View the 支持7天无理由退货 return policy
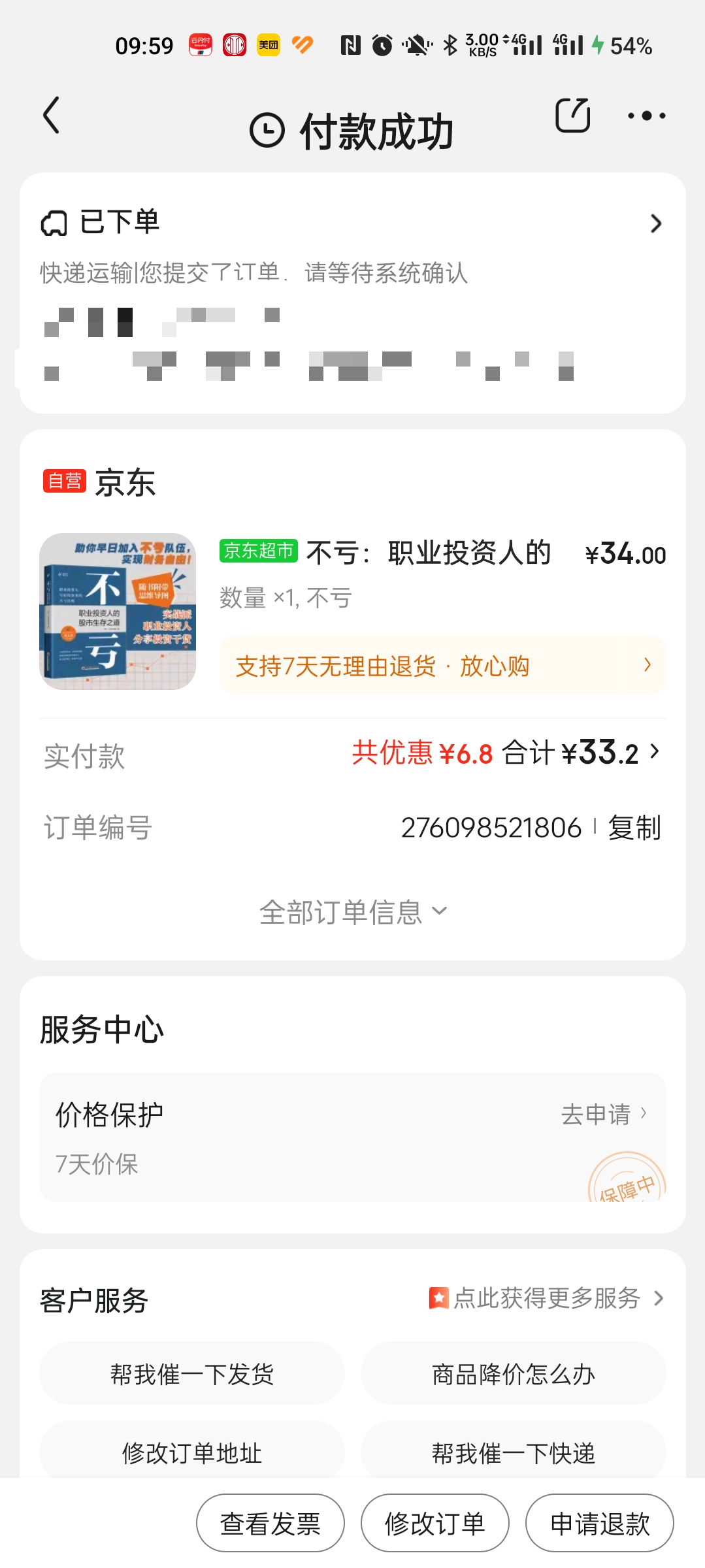Viewport: 705px width, 1568px height. [x=442, y=666]
